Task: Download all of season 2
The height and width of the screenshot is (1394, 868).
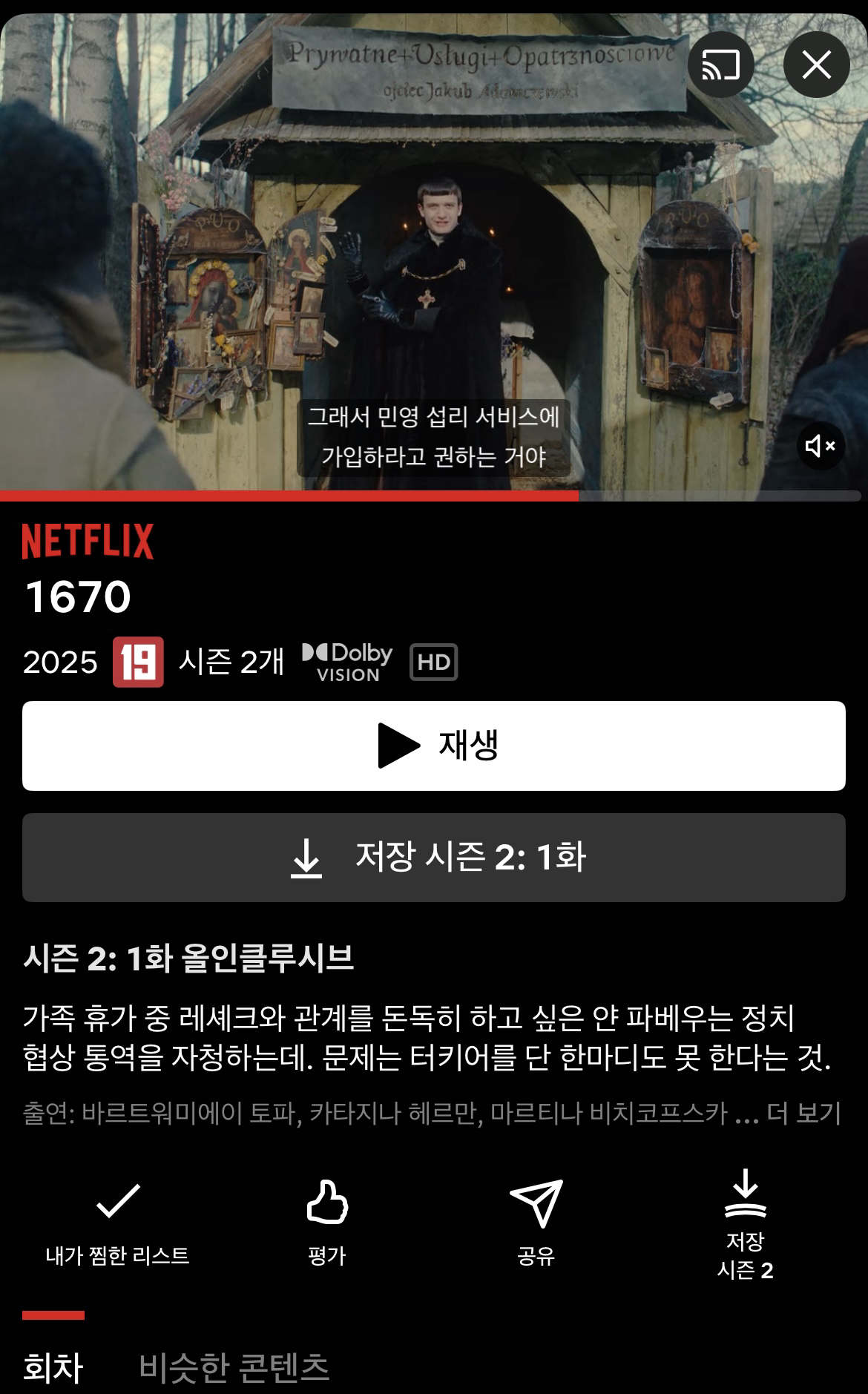Action: 745,1224
